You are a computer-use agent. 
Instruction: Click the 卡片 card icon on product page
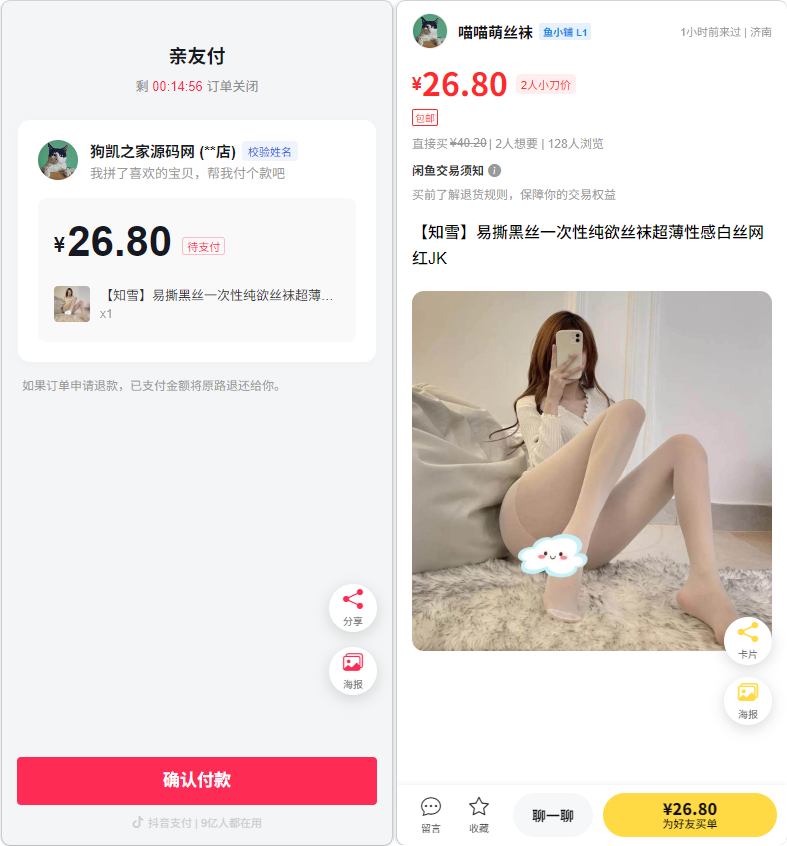click(747, 640)
